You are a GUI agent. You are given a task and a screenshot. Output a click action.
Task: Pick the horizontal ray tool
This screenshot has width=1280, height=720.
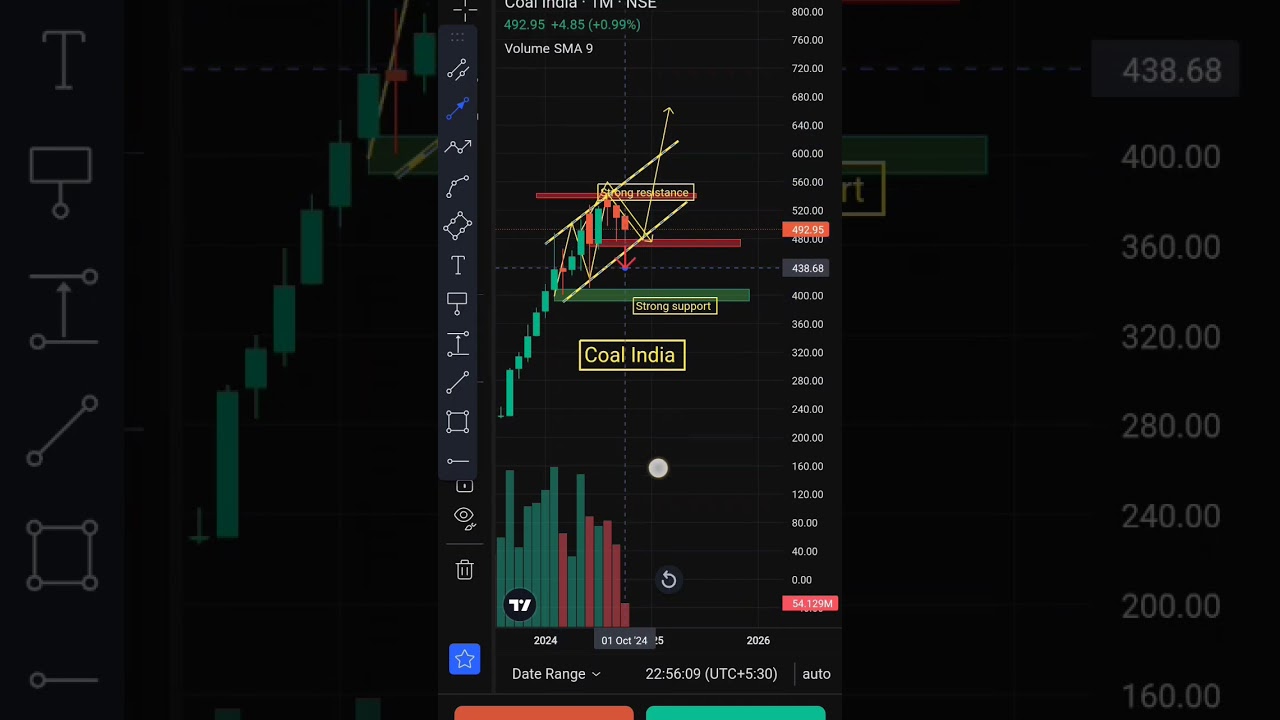(x=458, y=461)
